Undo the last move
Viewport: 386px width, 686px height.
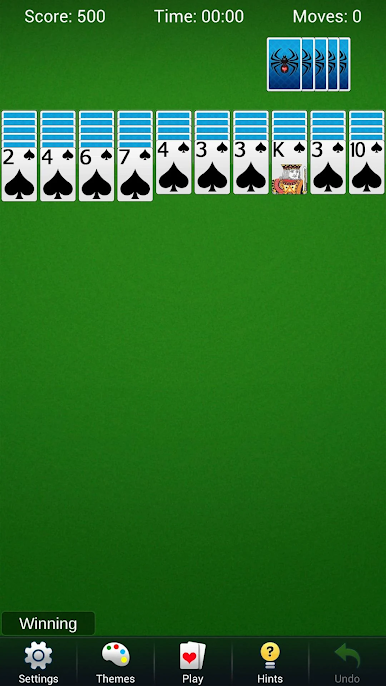(347, 662)
